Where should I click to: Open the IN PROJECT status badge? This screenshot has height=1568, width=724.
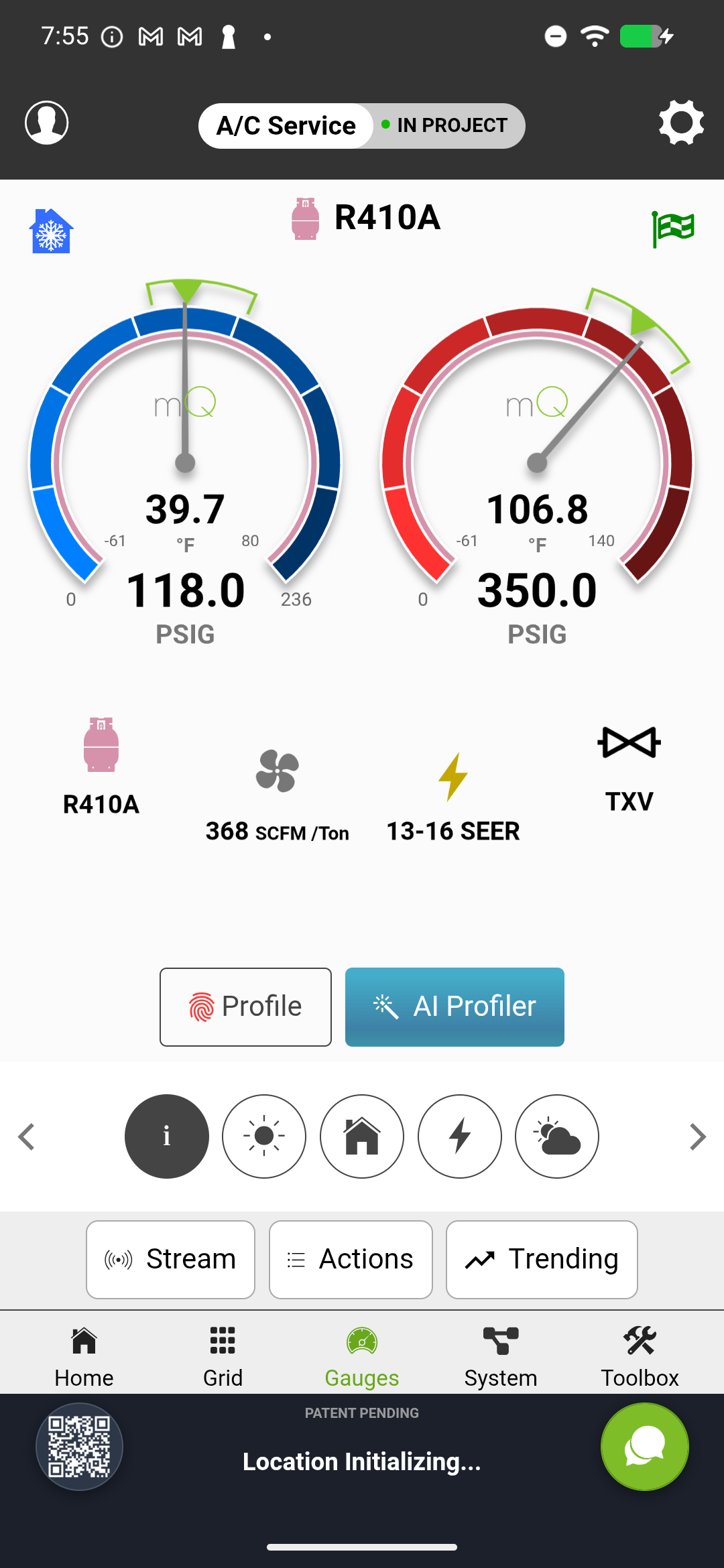(x=446, y=125)
